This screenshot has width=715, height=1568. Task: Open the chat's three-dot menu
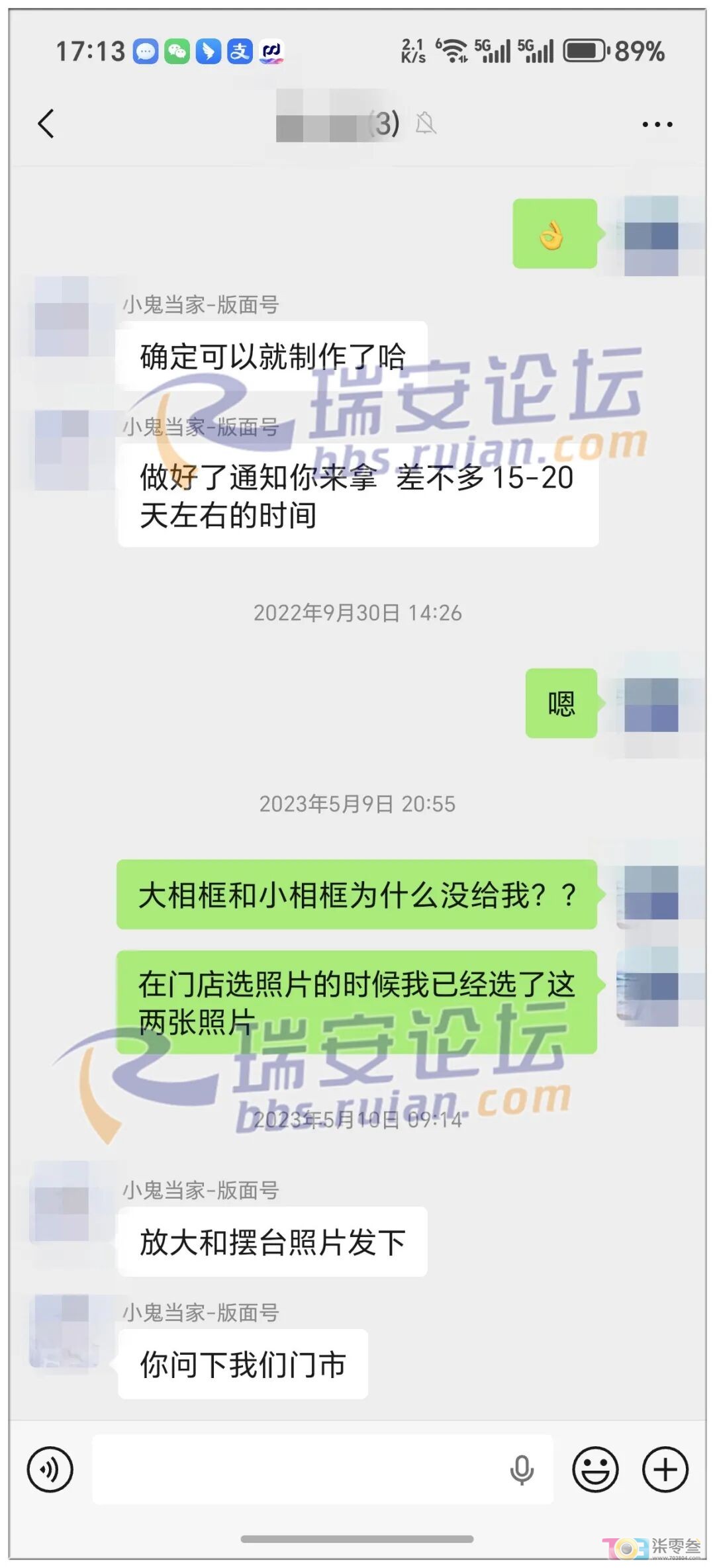pos(657,124)
